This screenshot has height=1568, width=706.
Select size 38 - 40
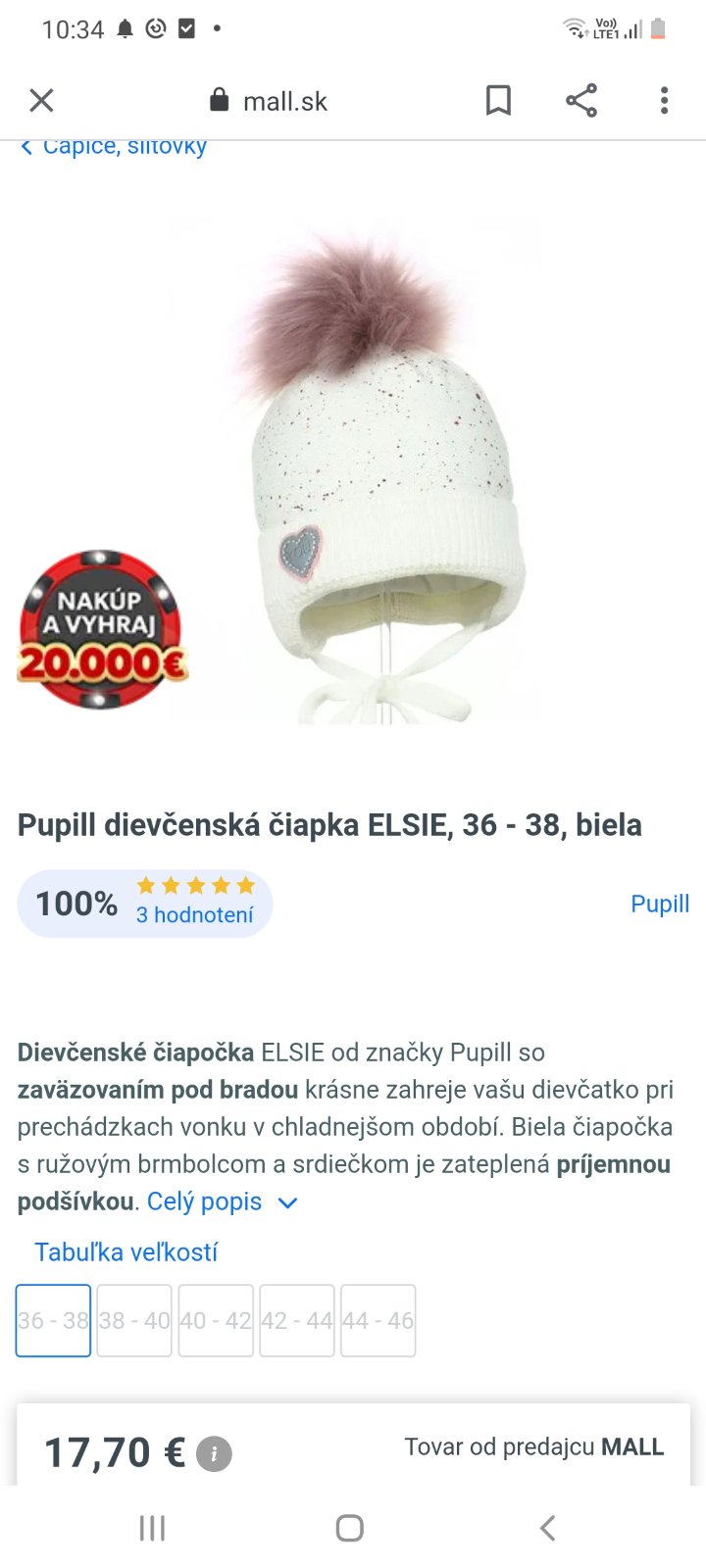point(134,1320)
